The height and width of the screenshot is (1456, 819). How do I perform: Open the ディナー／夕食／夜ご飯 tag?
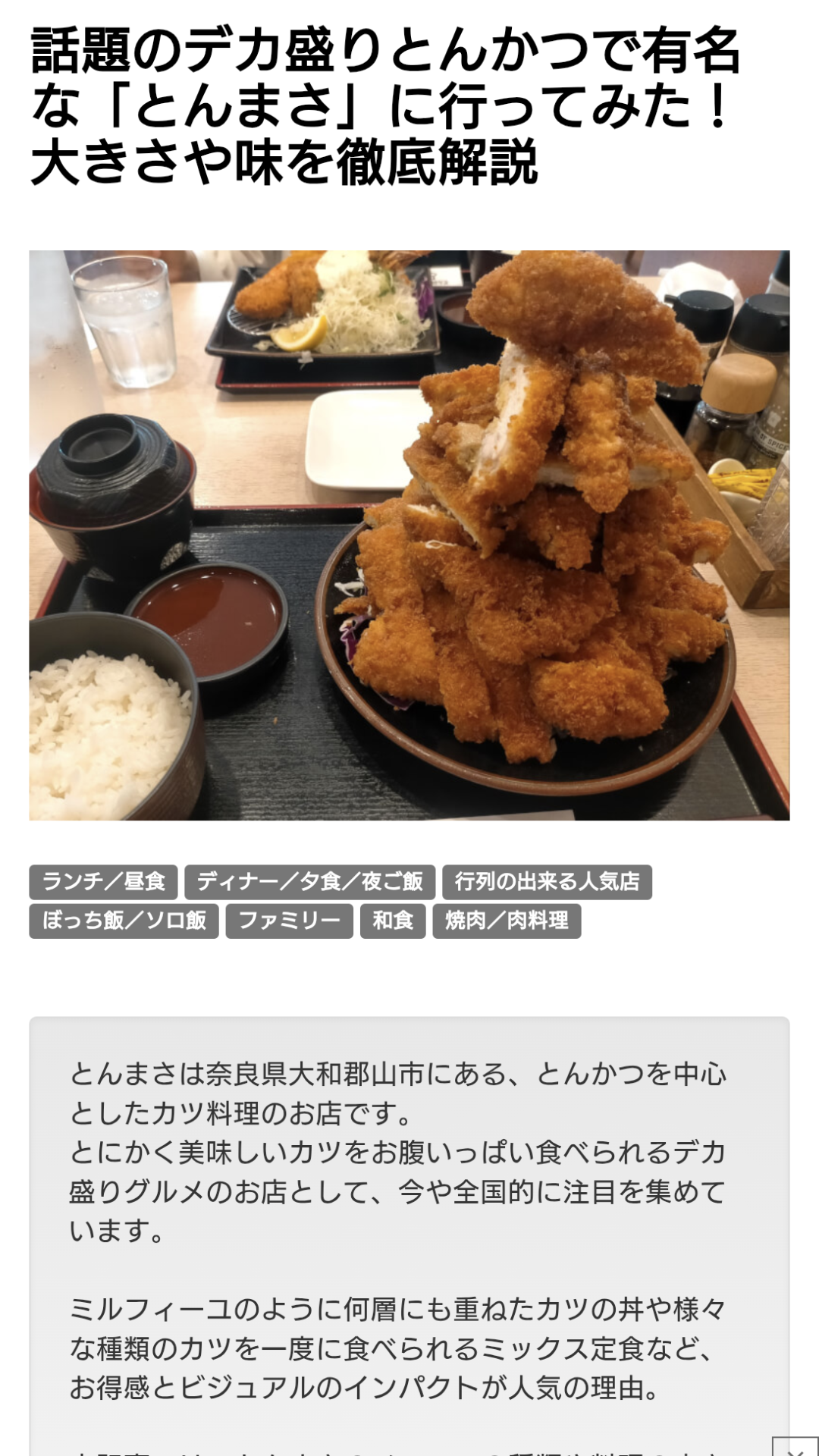click(x=309, y=882)
